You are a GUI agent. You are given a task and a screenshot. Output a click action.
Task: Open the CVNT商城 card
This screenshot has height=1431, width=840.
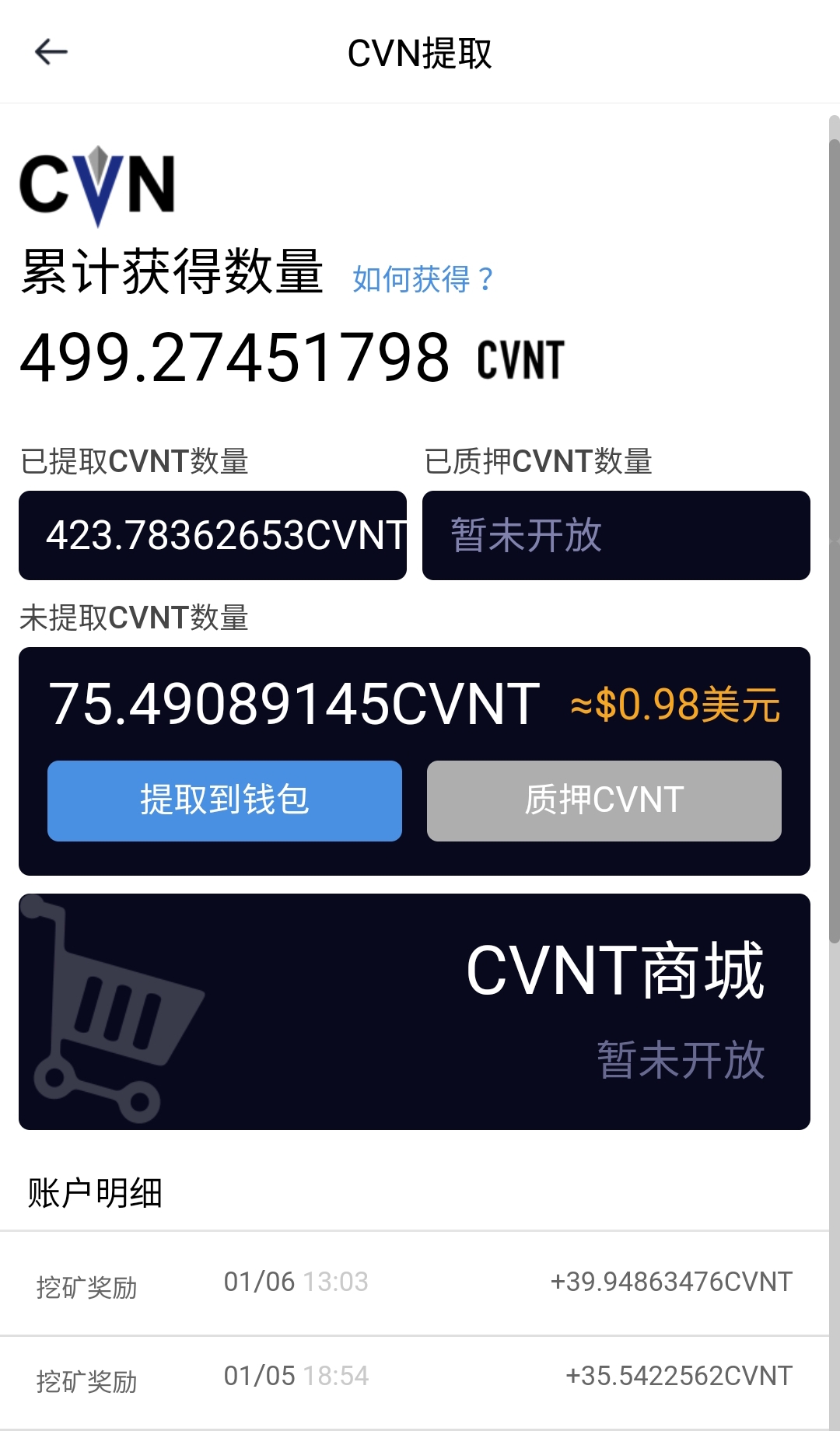coord(415,1011)
